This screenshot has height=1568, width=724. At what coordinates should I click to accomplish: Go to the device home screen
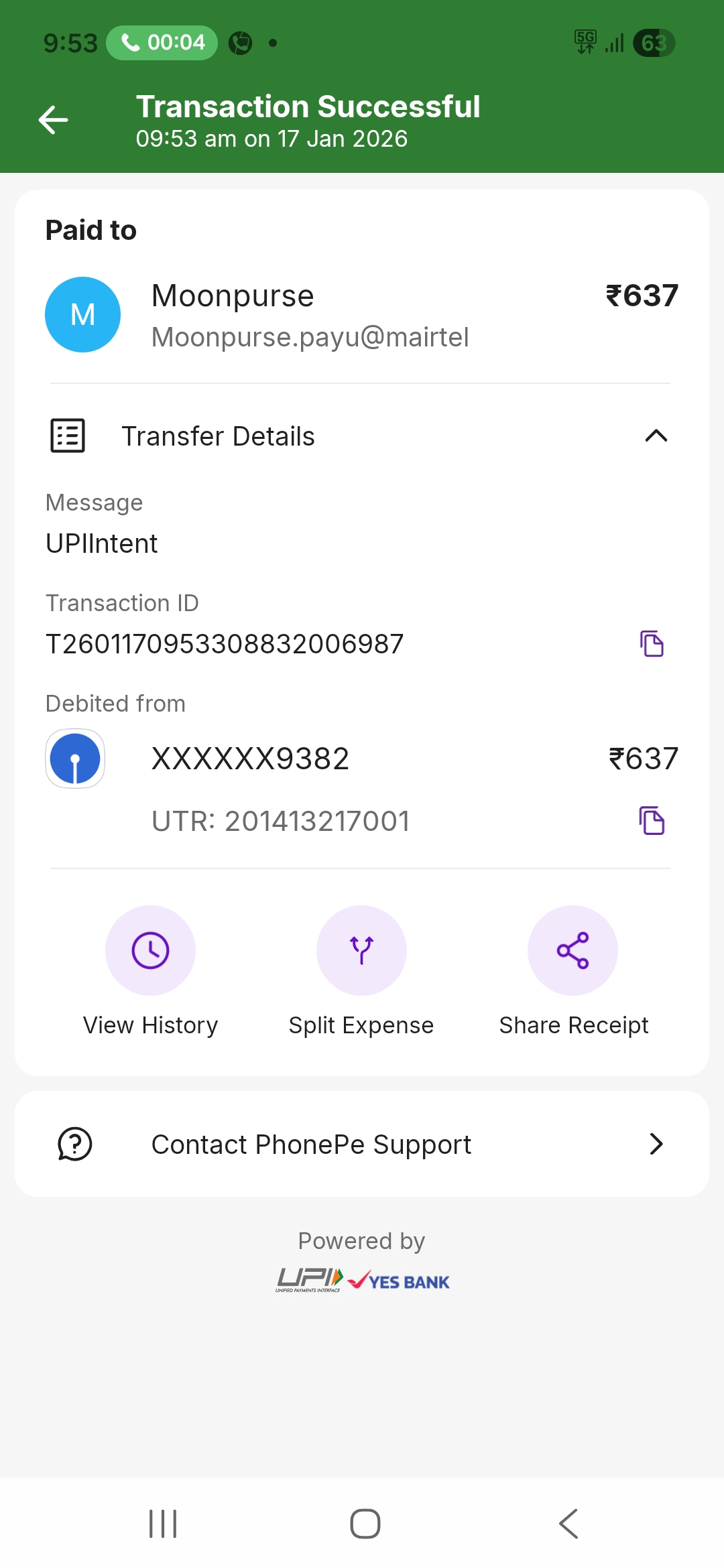[365, 1524]
